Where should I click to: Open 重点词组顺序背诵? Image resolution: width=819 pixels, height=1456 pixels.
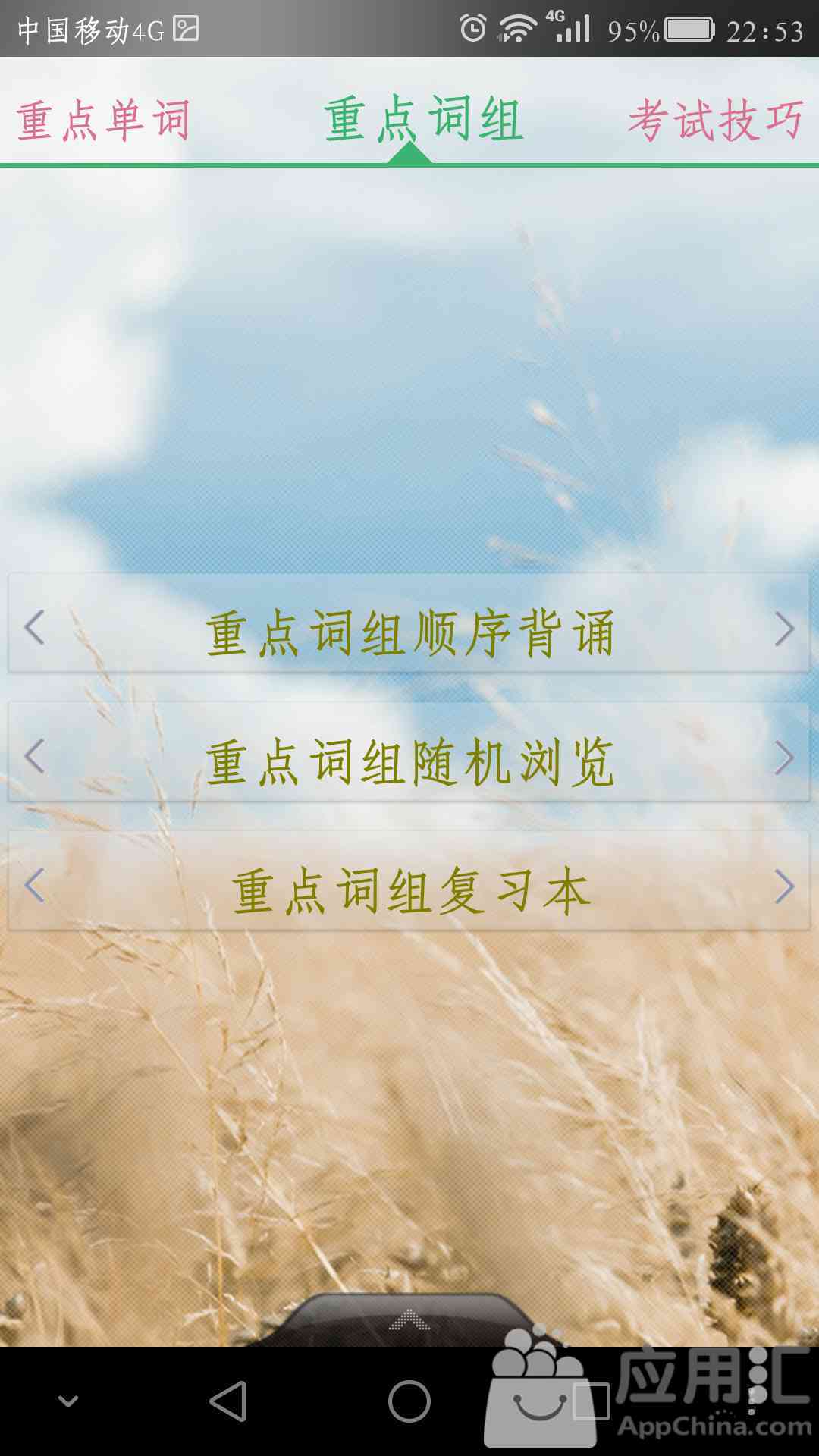(x=409, y=631)
